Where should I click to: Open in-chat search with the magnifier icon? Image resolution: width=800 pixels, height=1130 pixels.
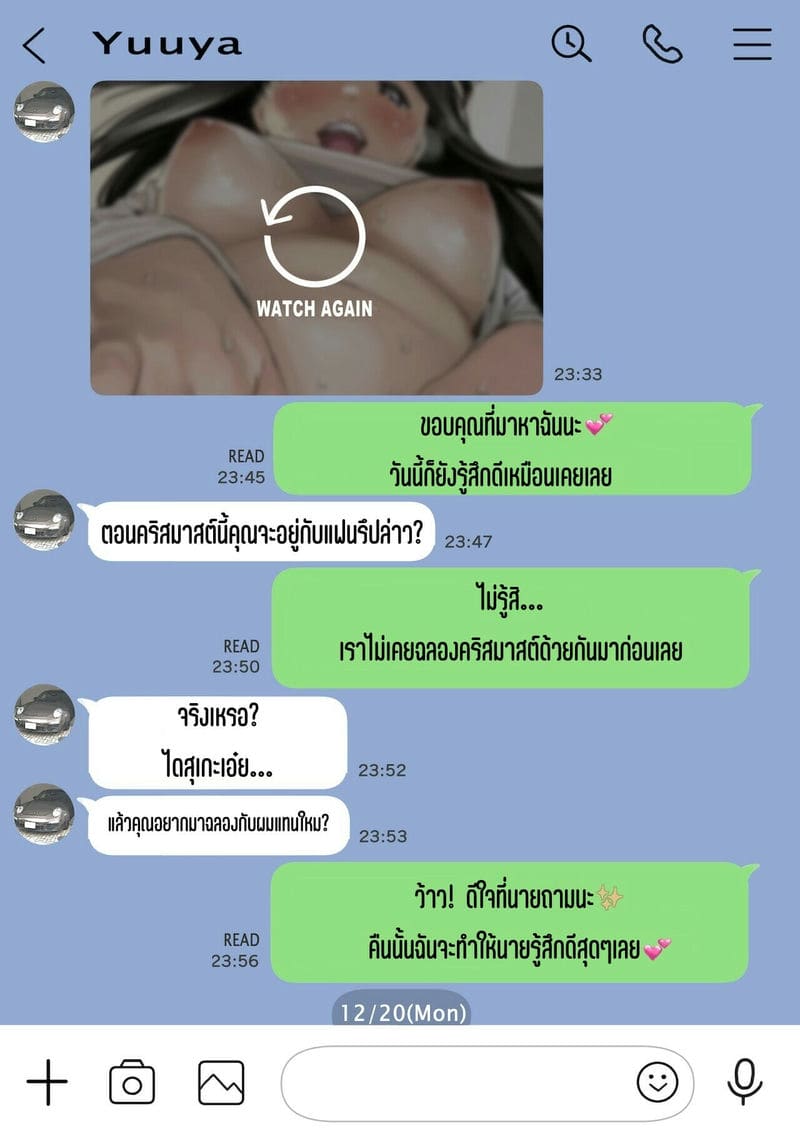(x=570, y=44)
